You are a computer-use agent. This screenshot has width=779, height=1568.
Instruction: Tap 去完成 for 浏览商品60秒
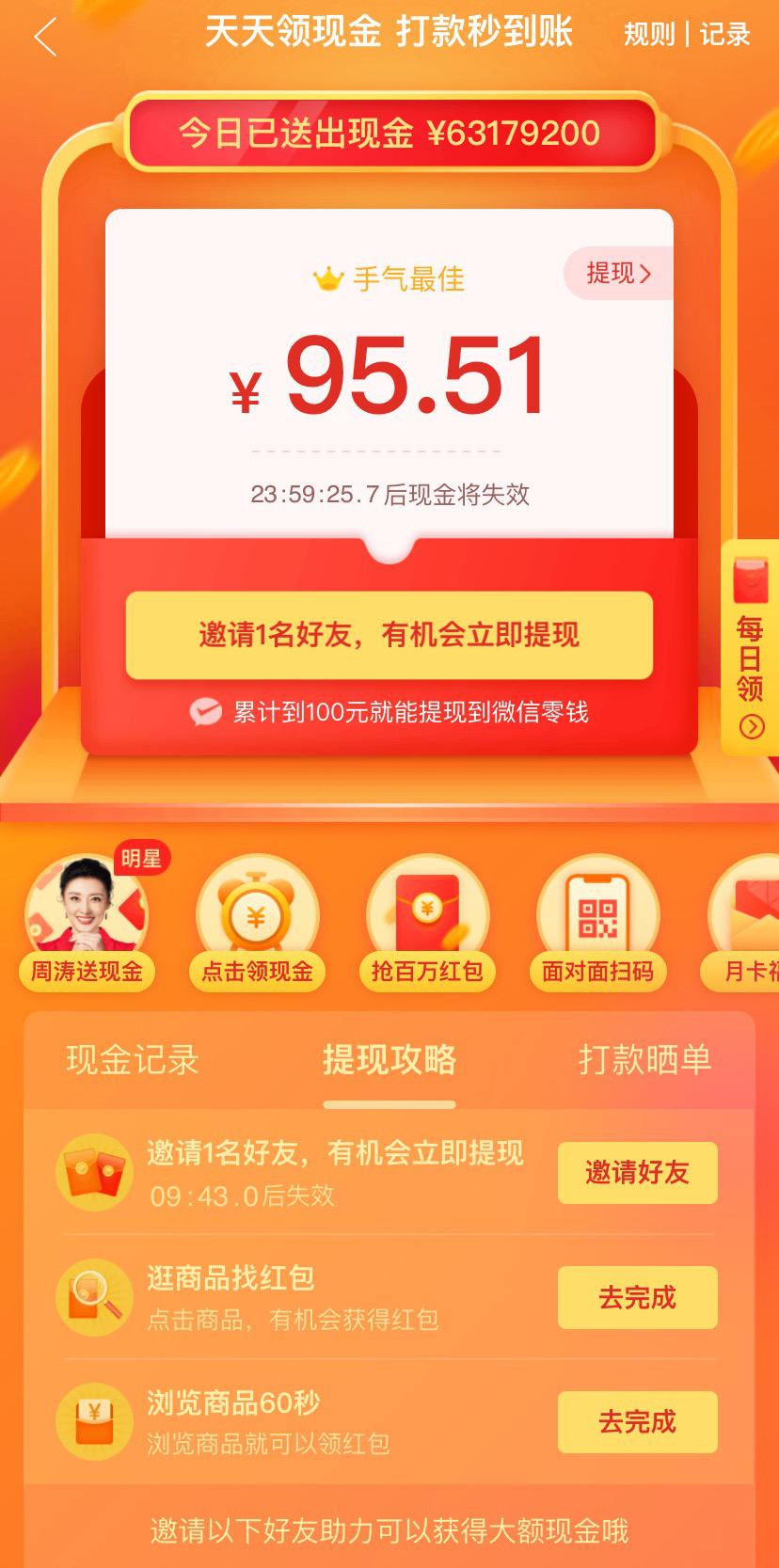(638, 1421)
